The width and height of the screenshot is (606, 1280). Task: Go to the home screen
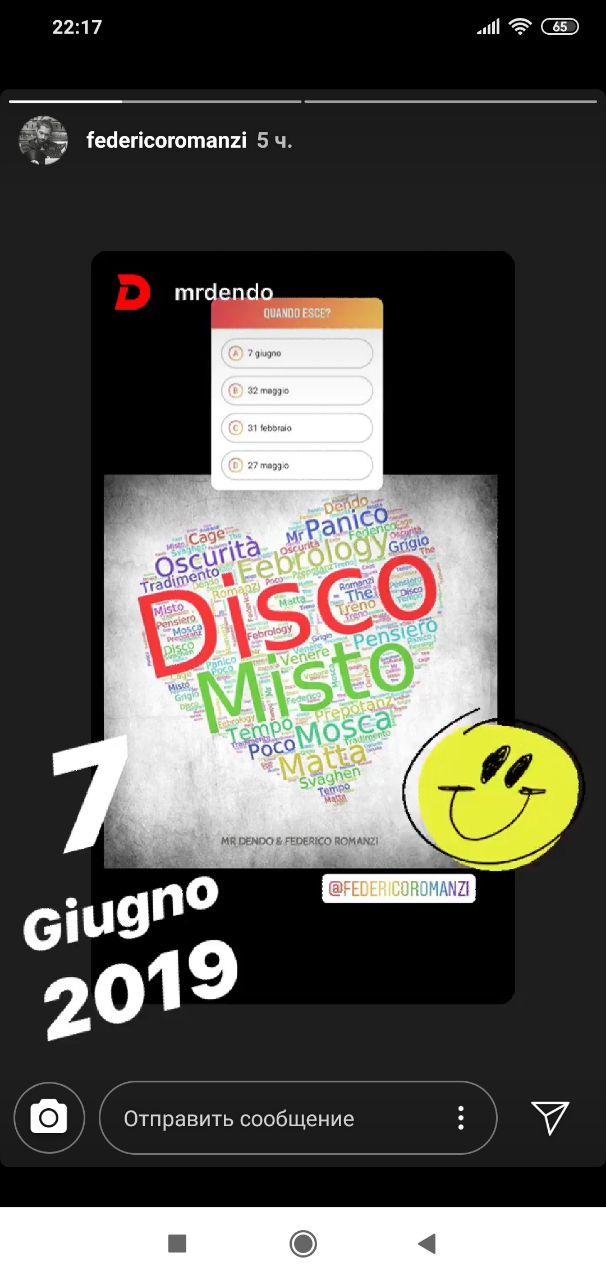pyautogui.click(x=303, y=1243)
